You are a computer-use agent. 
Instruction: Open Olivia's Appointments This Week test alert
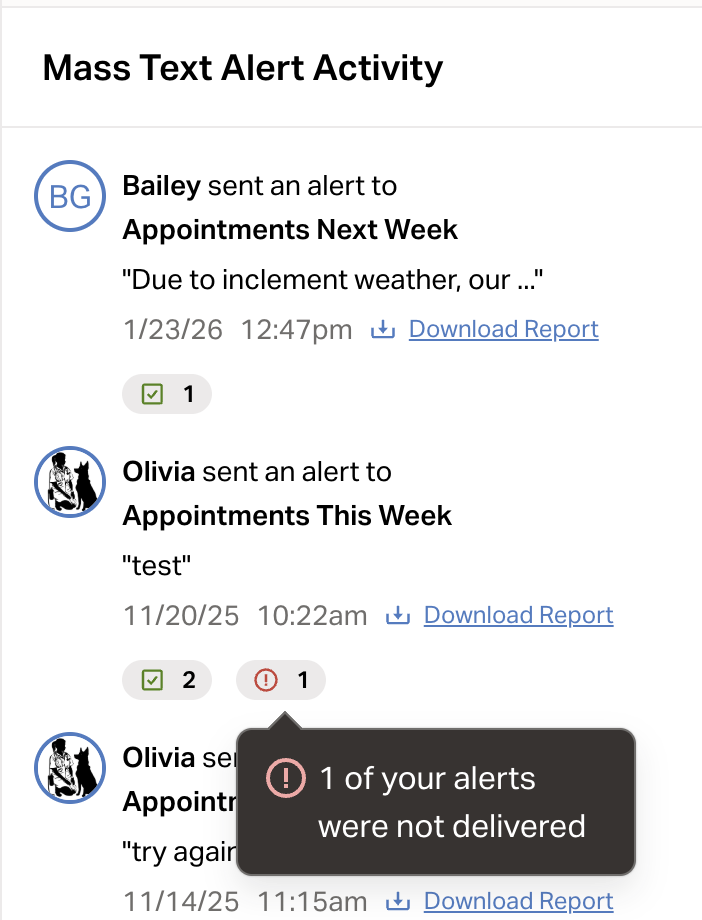click(x=287, y=516)
